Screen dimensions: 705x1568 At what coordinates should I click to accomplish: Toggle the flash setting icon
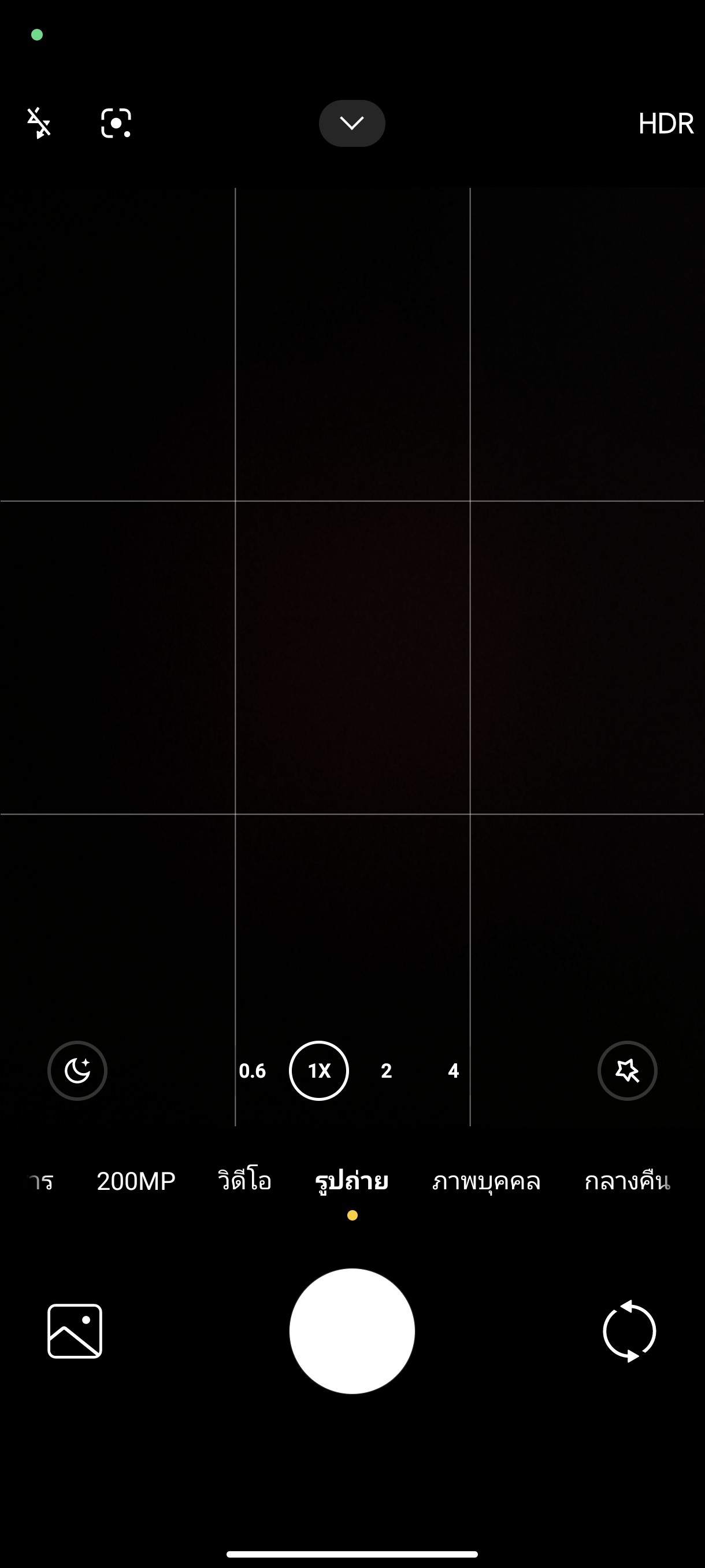point(39,123)
